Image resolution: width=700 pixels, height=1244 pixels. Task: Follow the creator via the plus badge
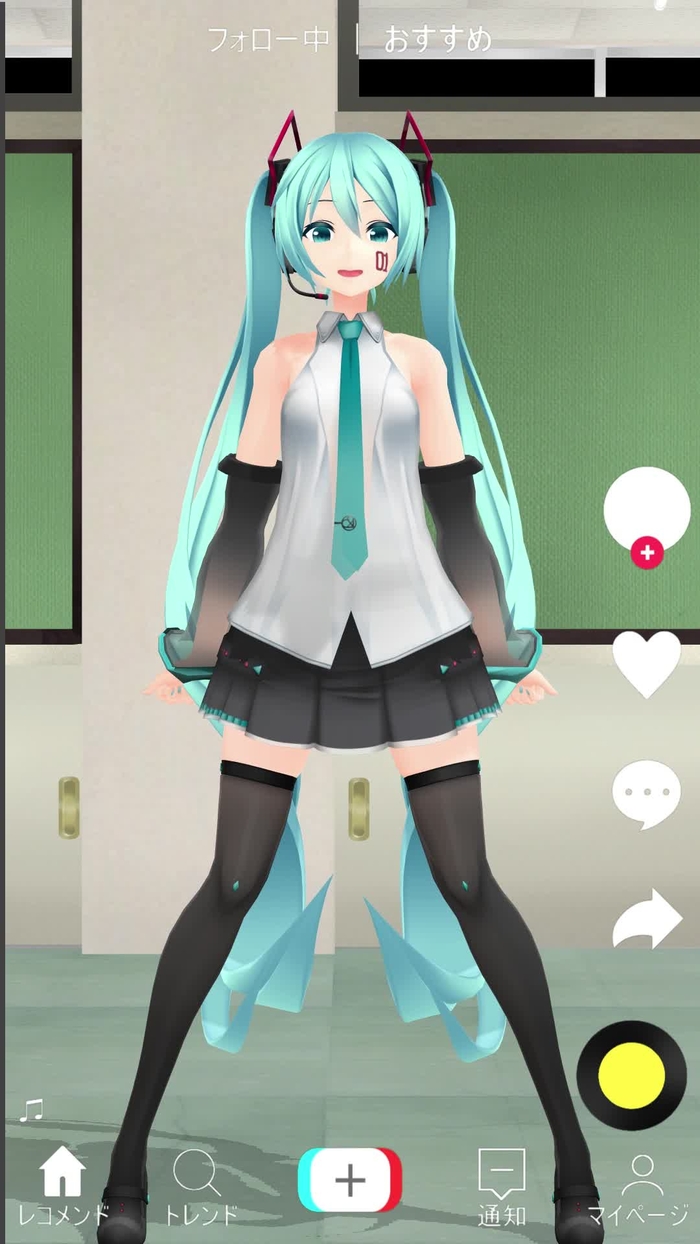[647, 551]
